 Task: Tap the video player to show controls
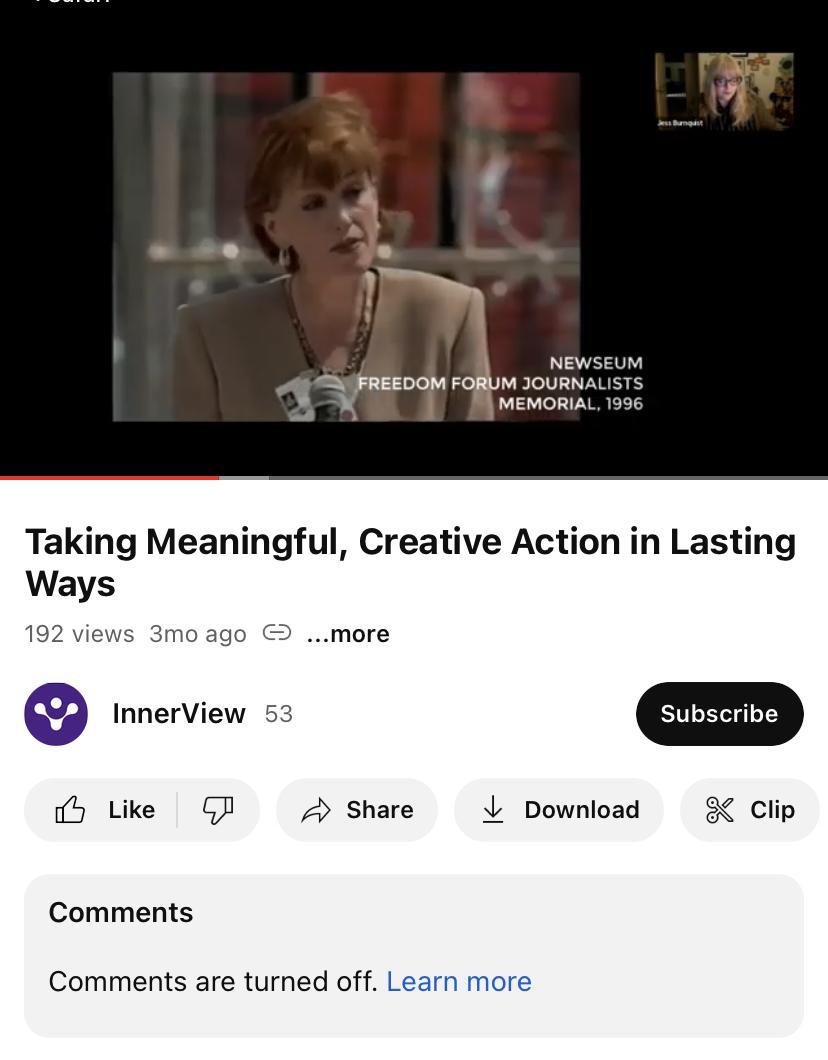point(414,240)
